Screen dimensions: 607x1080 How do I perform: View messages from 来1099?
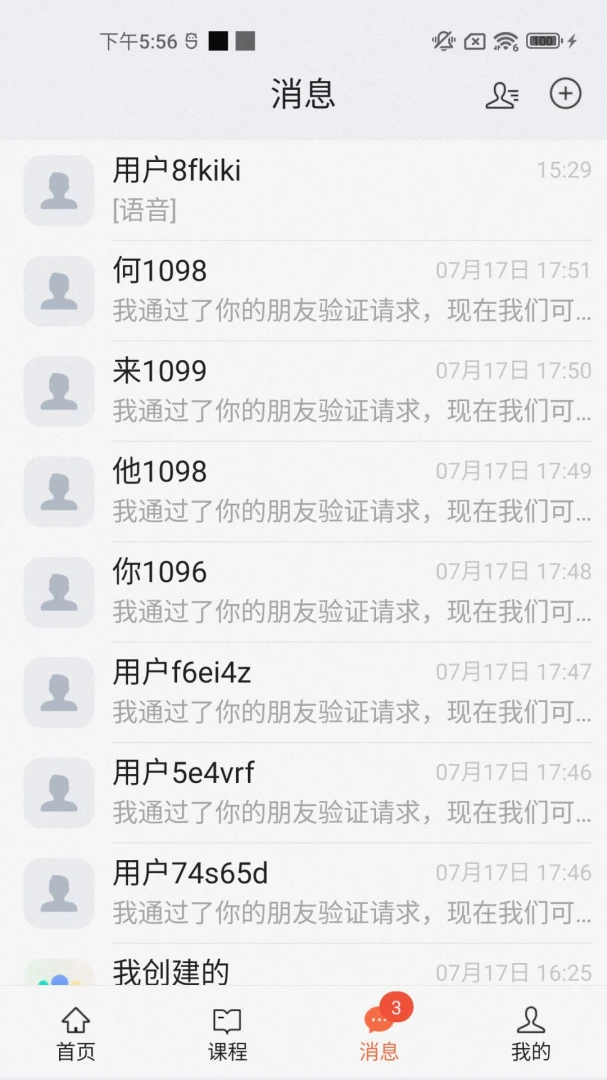(x=303, y=391)
